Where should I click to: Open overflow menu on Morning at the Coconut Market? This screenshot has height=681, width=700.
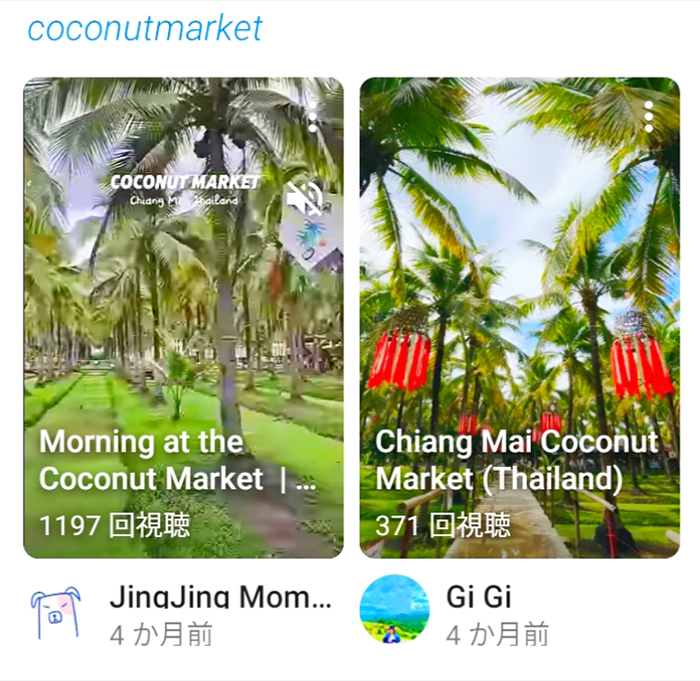coord(313,116)
